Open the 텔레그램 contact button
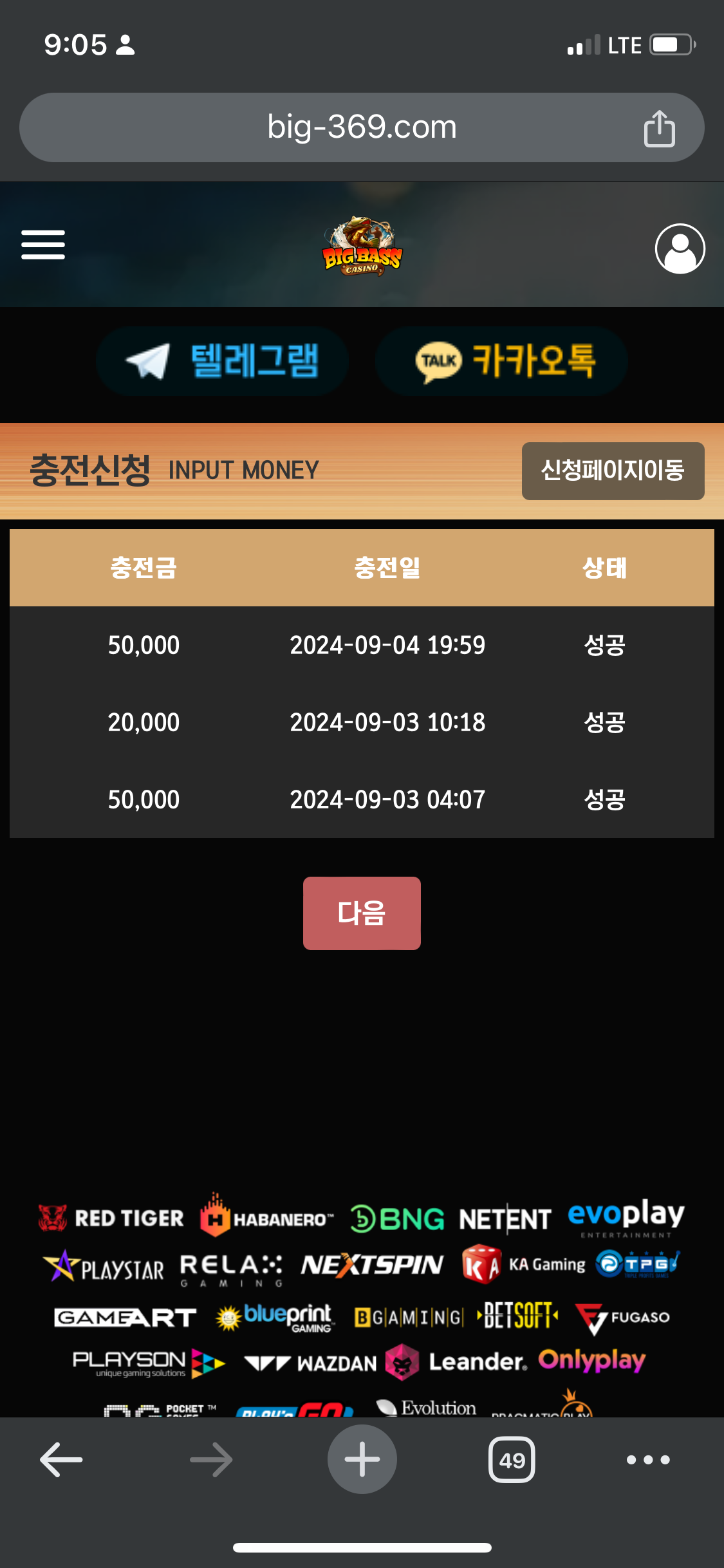This screenshot has width=724, height=1568. click(x=222, y=360)
